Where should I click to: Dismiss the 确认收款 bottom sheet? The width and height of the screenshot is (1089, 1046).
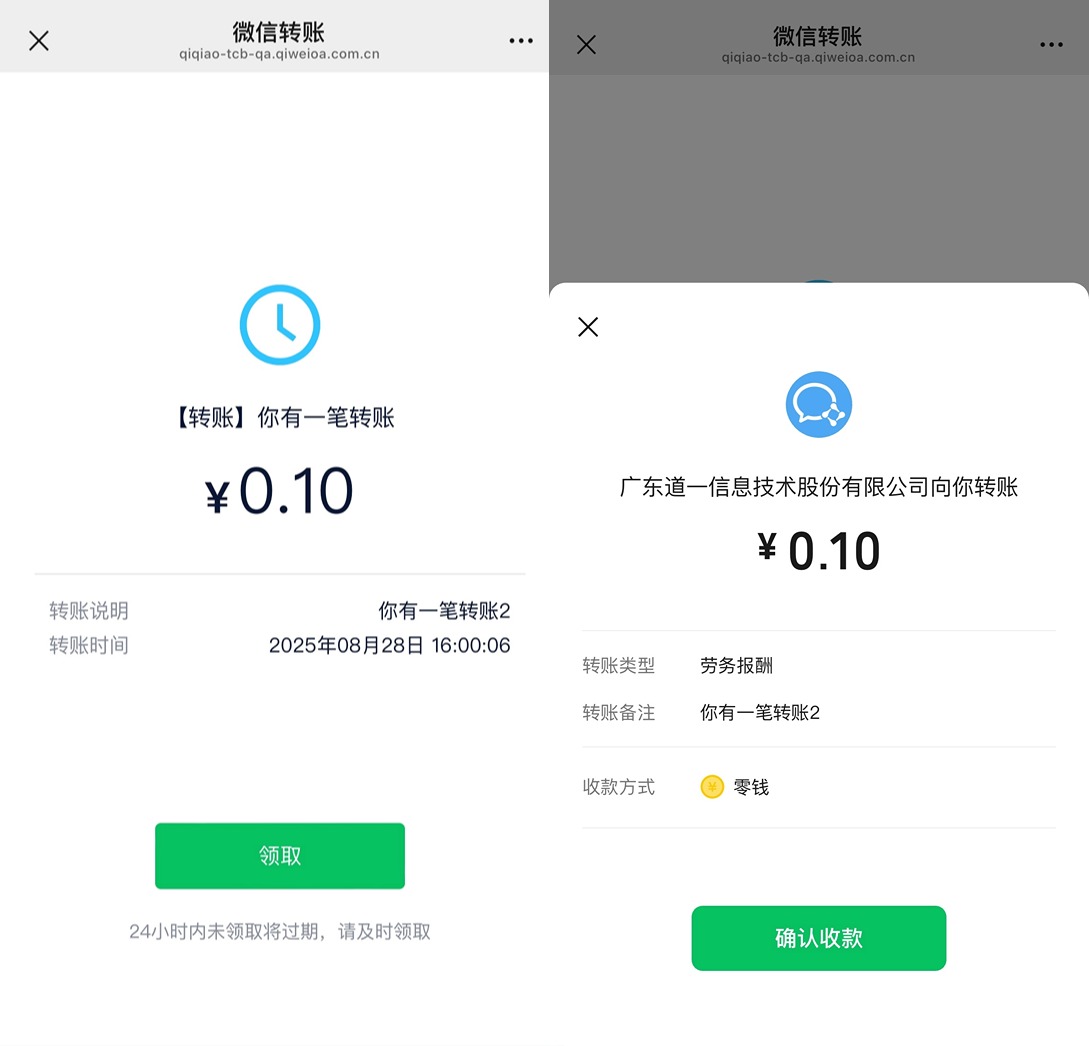(x=588, y=327)
